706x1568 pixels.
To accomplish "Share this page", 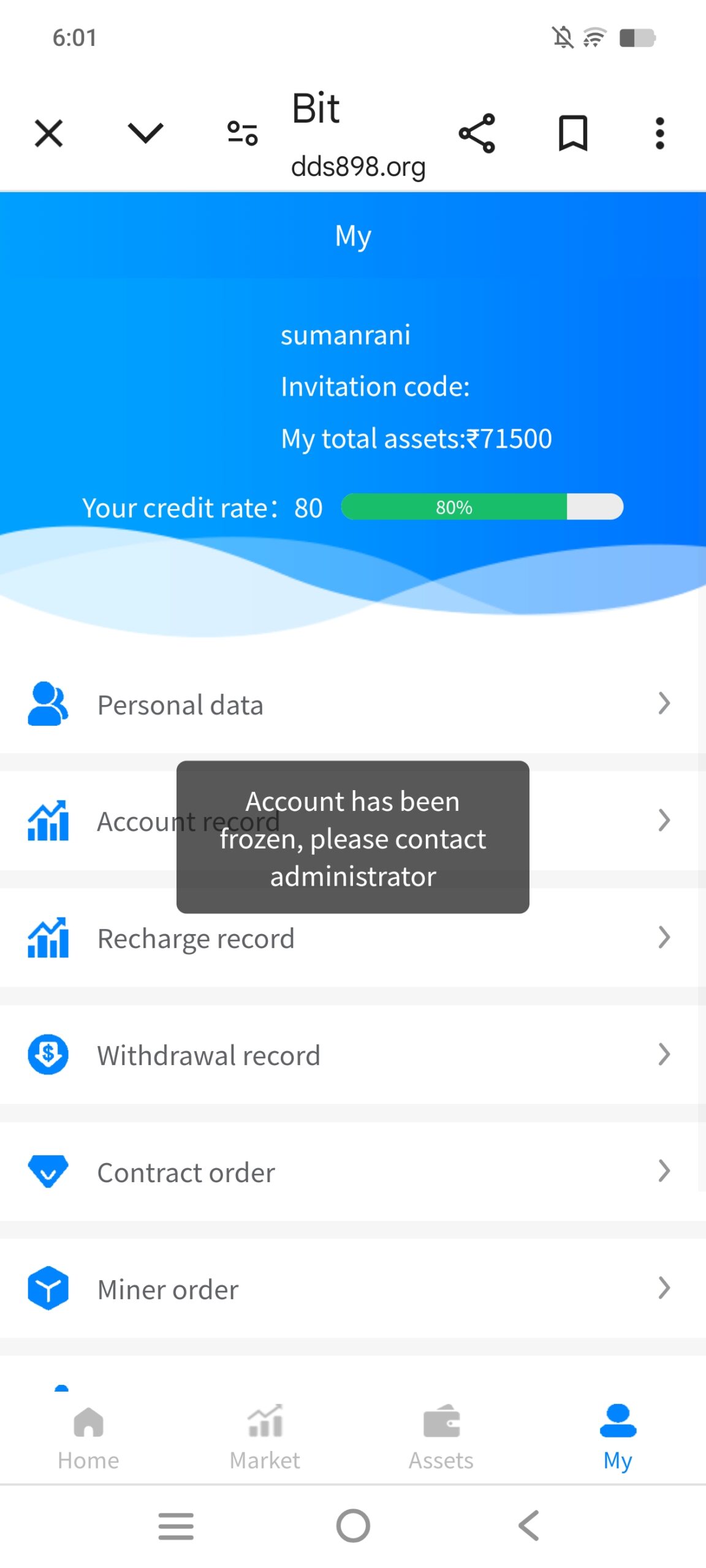I will coord(477,134).
